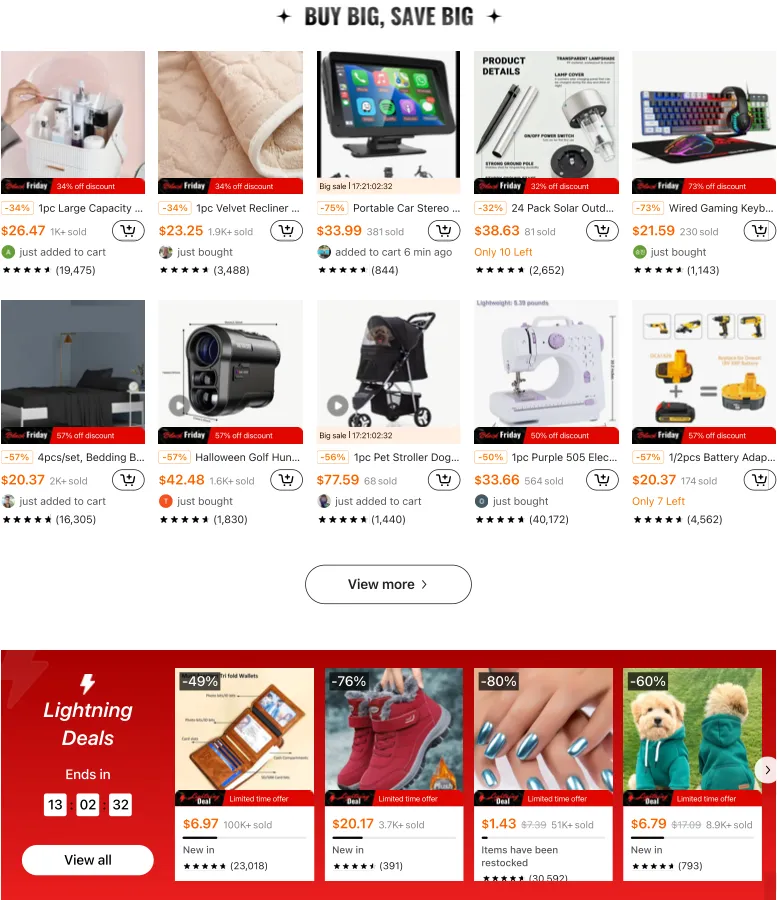This screenshot has width=777, height=900.
Task: Add the Velvet Recliner cover to cart
Action: point(286,231)
